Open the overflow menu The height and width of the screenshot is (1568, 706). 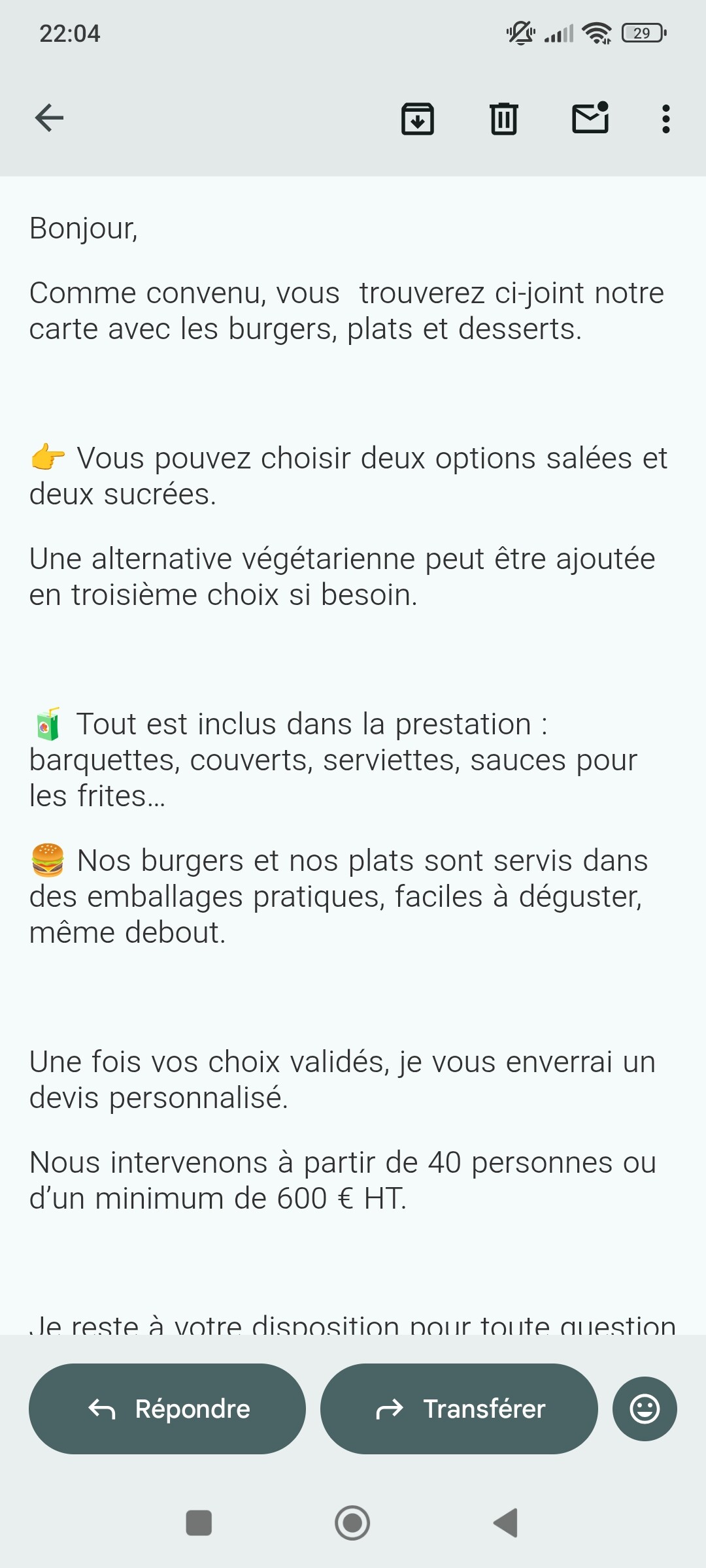pyautogui.click(x=665, y=119)
